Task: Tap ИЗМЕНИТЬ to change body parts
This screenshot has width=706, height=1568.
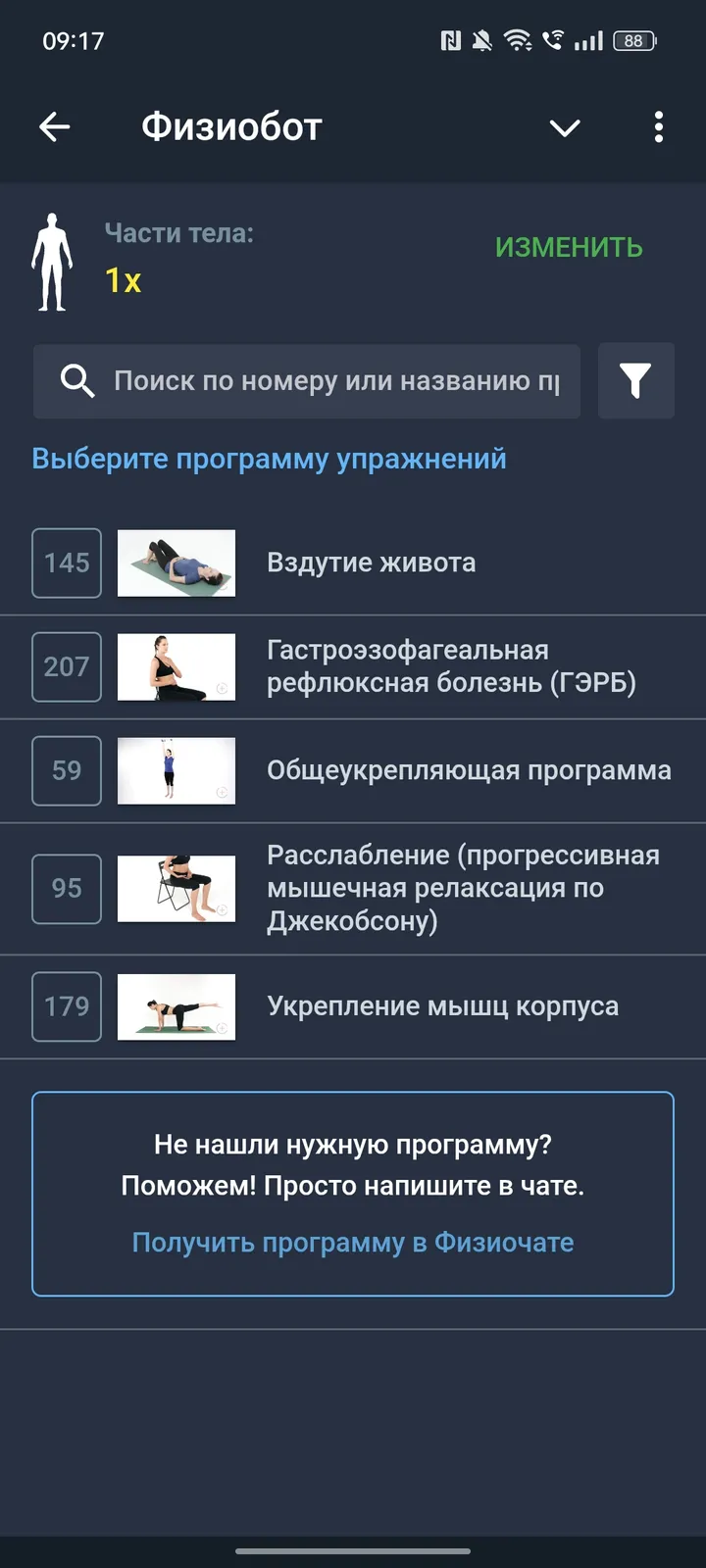Action: tap(569, 247)
